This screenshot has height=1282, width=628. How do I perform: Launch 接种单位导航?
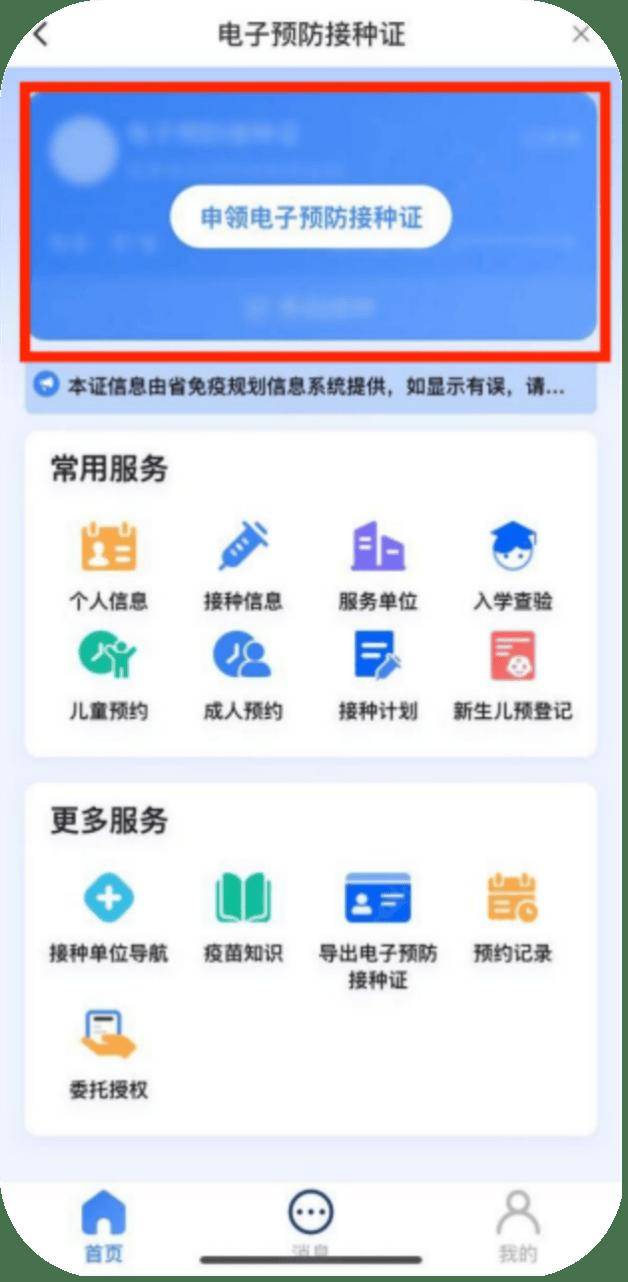tap(108, 916)
